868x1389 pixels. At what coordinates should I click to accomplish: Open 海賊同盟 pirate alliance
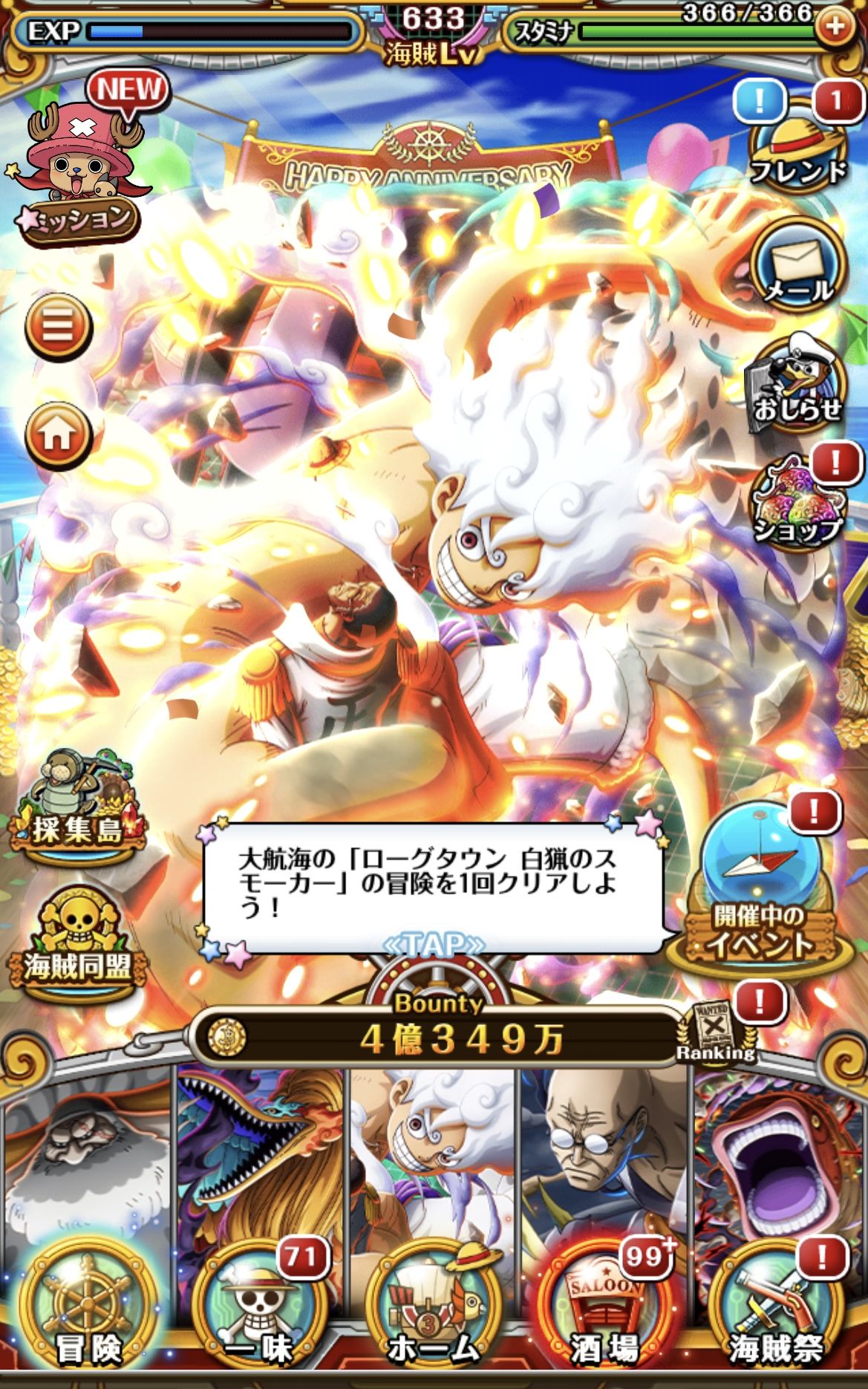point(76,940)
